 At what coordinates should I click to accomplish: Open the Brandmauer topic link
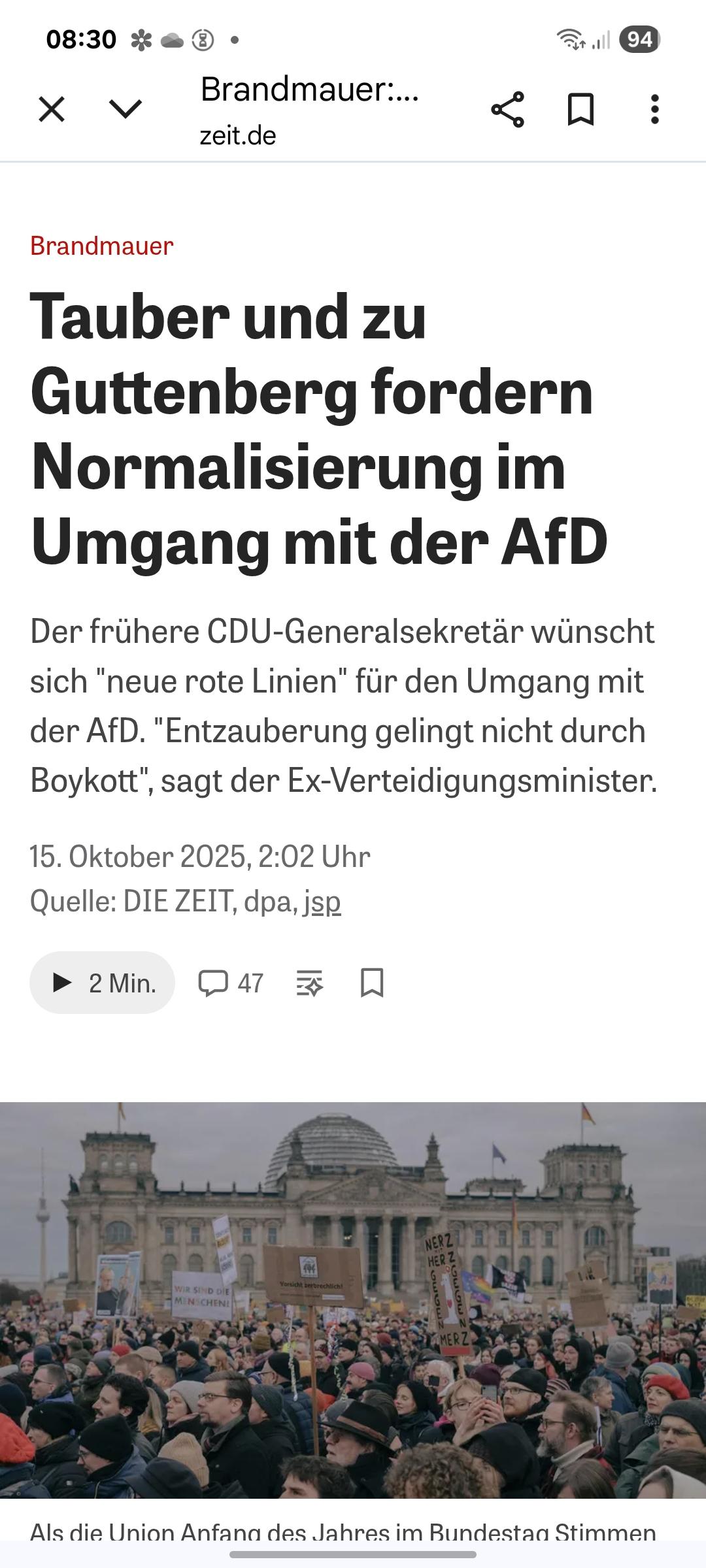pos(102,246)
